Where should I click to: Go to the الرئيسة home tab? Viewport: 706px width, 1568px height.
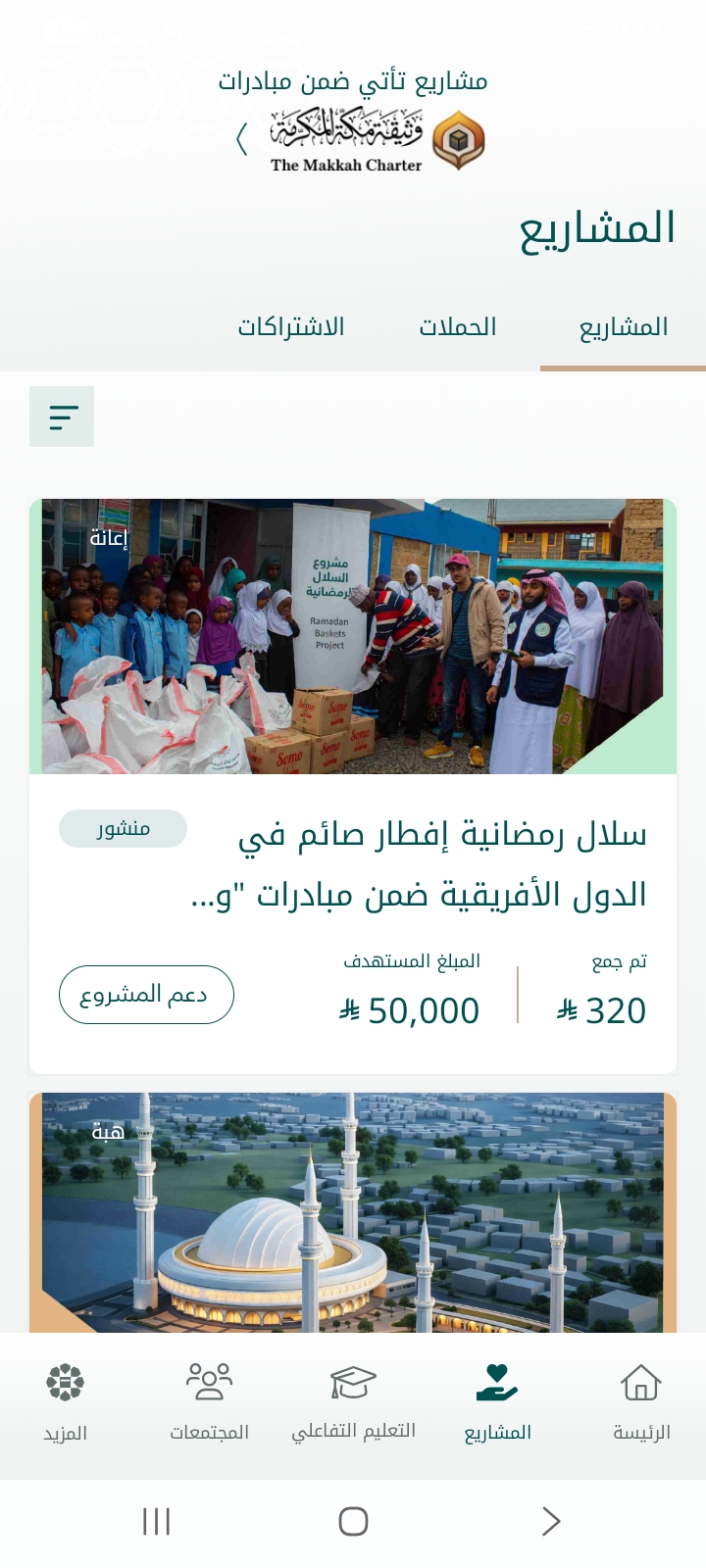[x=641, y=1403]
